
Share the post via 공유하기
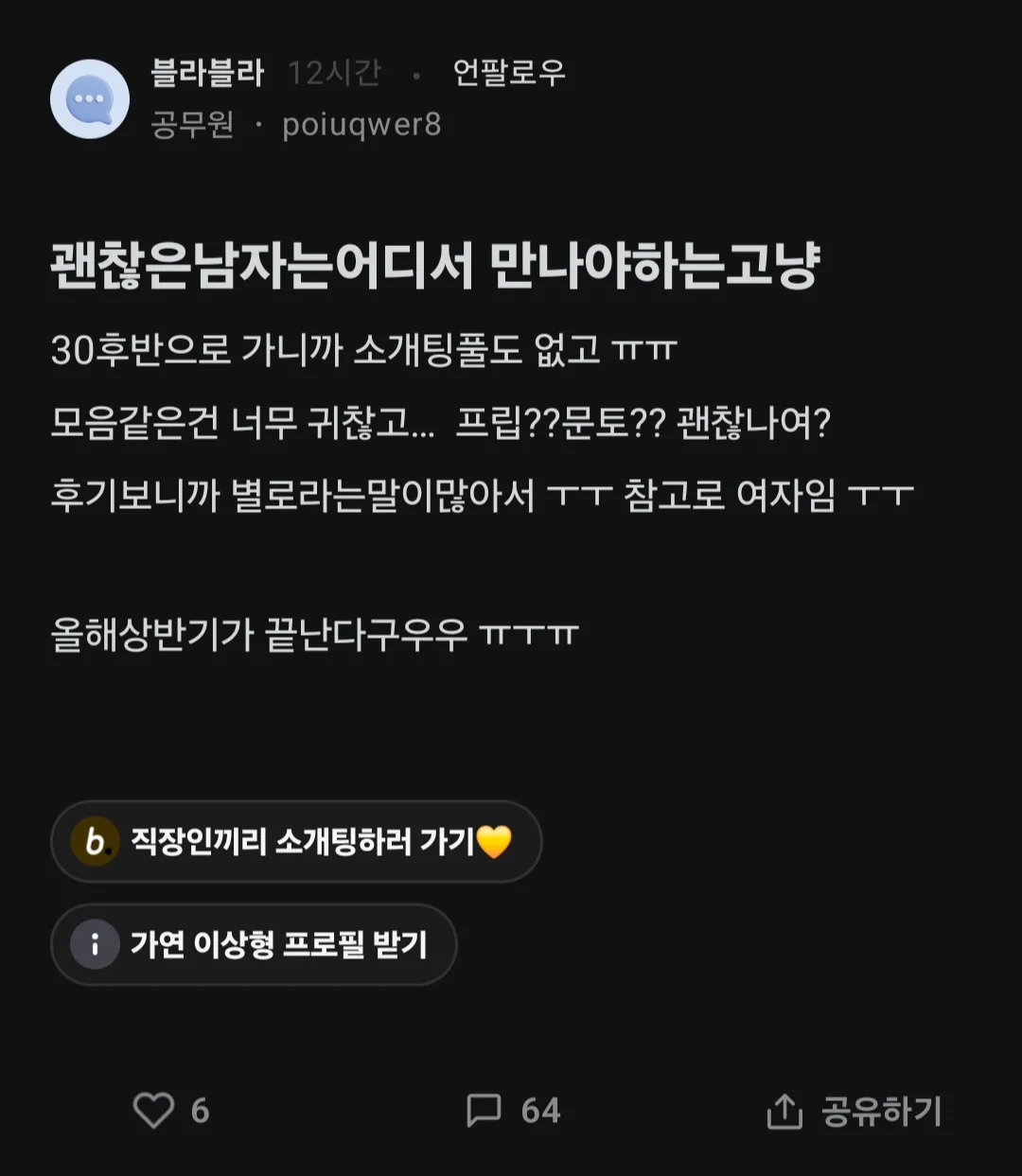coord(855,1111)
